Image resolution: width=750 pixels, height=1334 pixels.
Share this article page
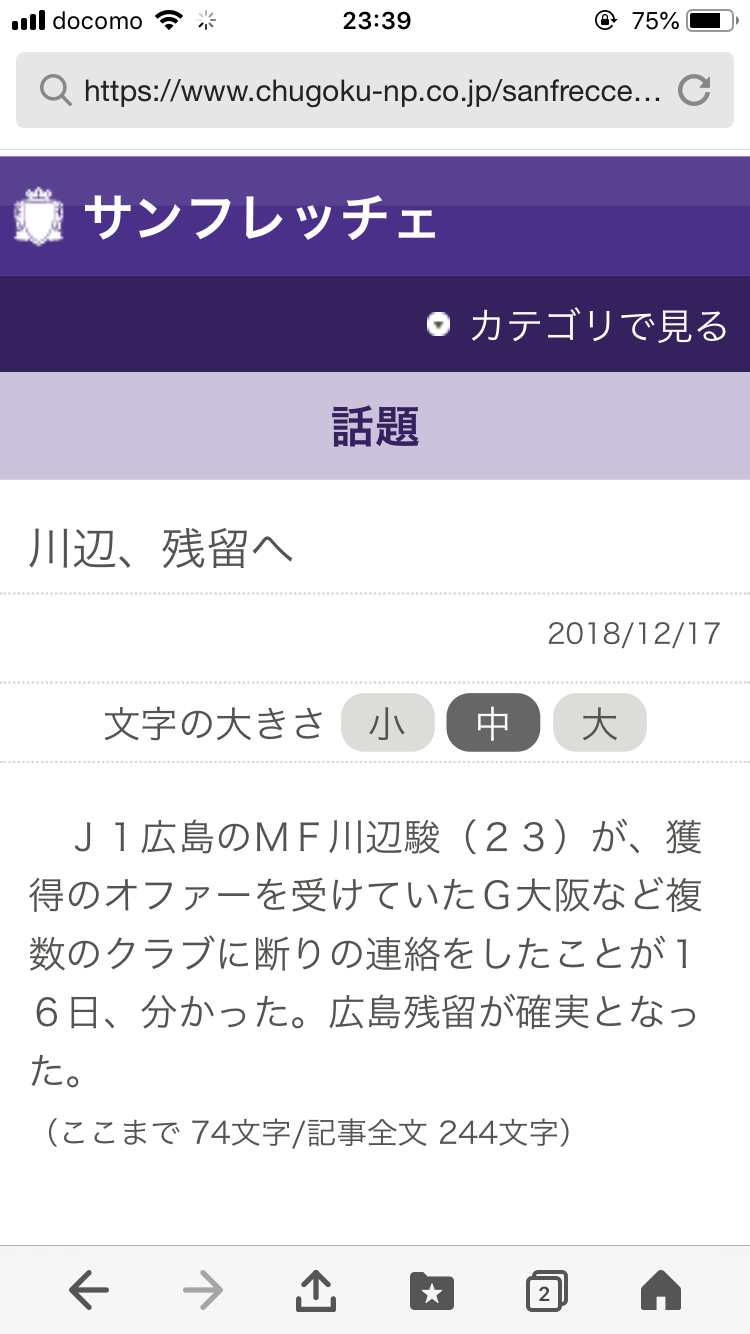316,1291
